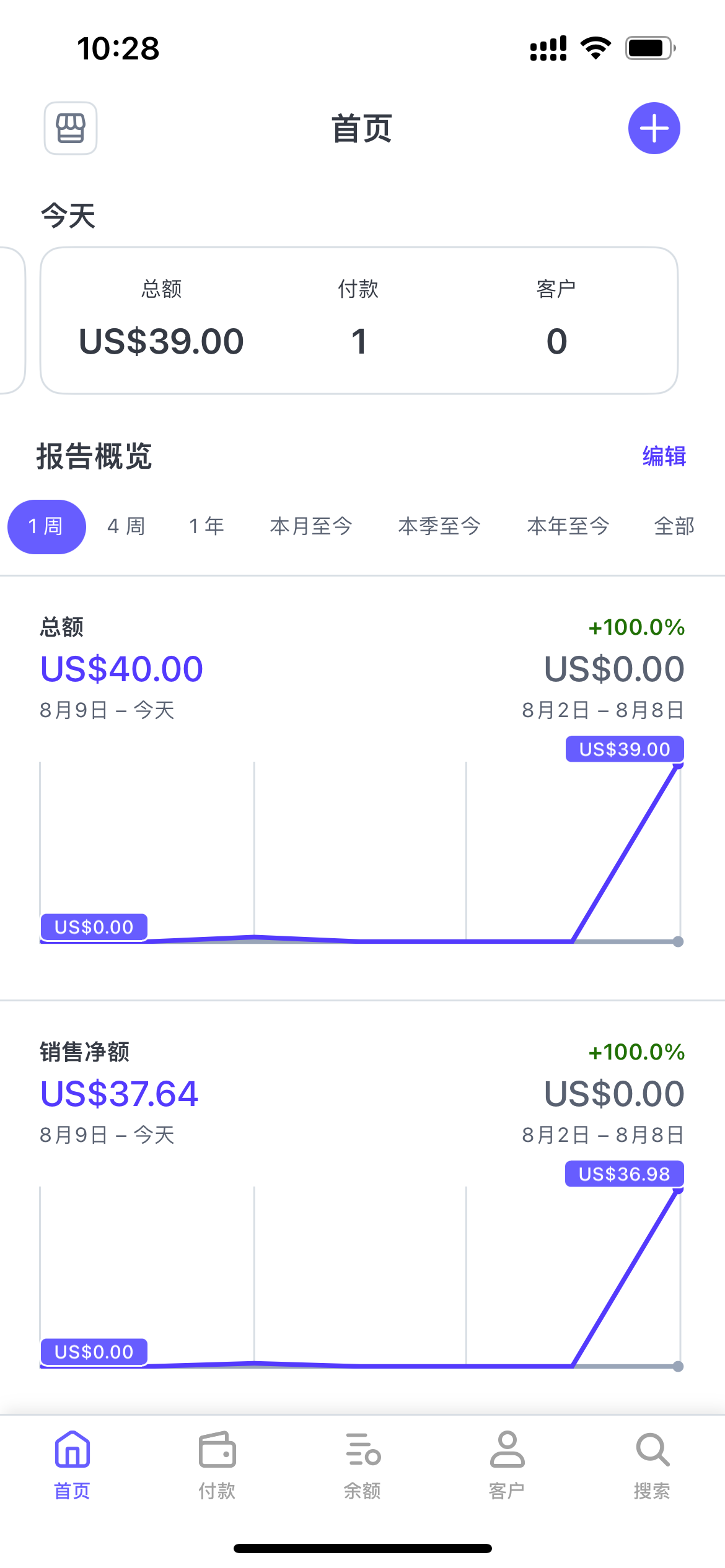
Task: Select the 本季至今 range
Action: click(439, 526)
